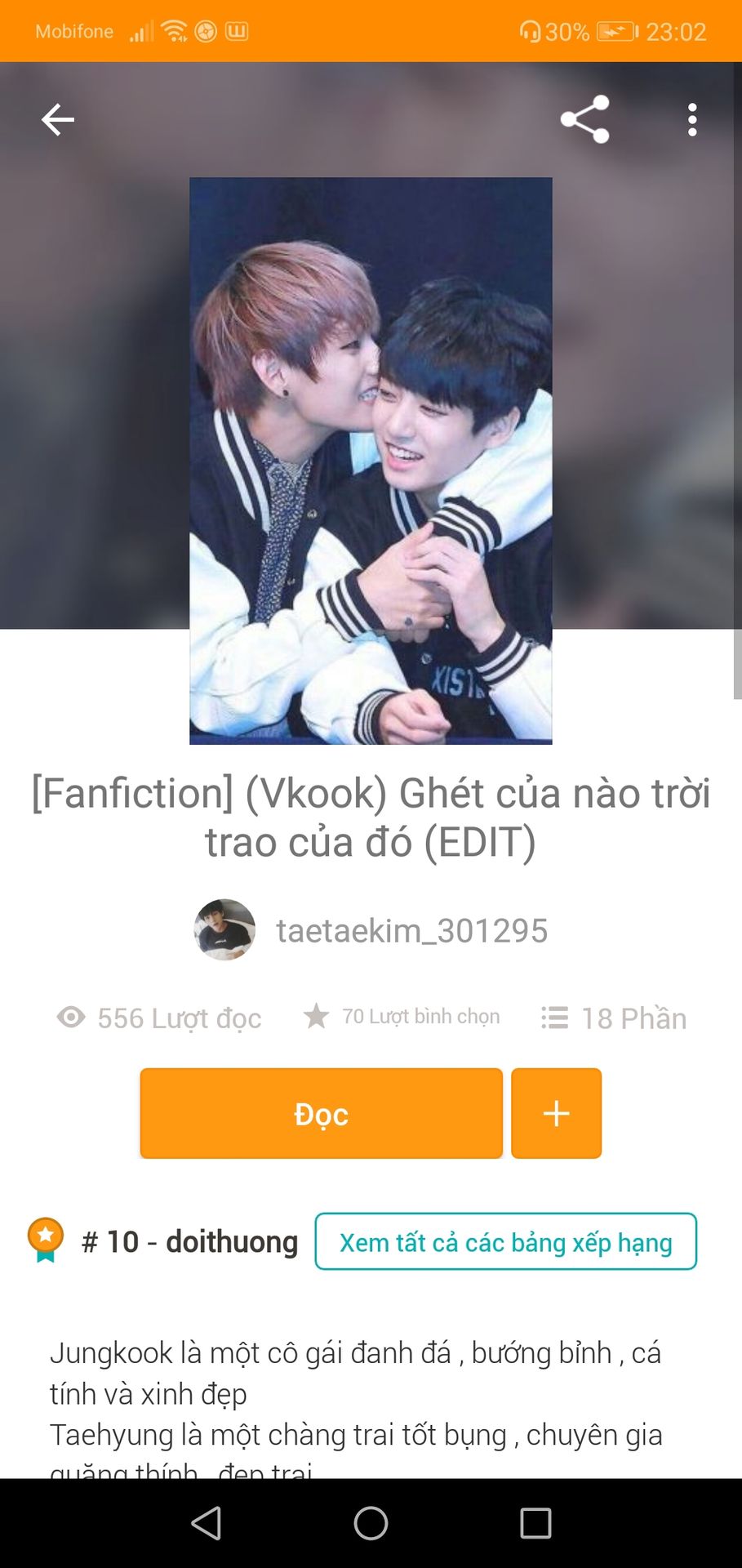Open the 18 Phần chapter list
The width and height of the screenshot is (742, 1568).
pos(614,1018)
